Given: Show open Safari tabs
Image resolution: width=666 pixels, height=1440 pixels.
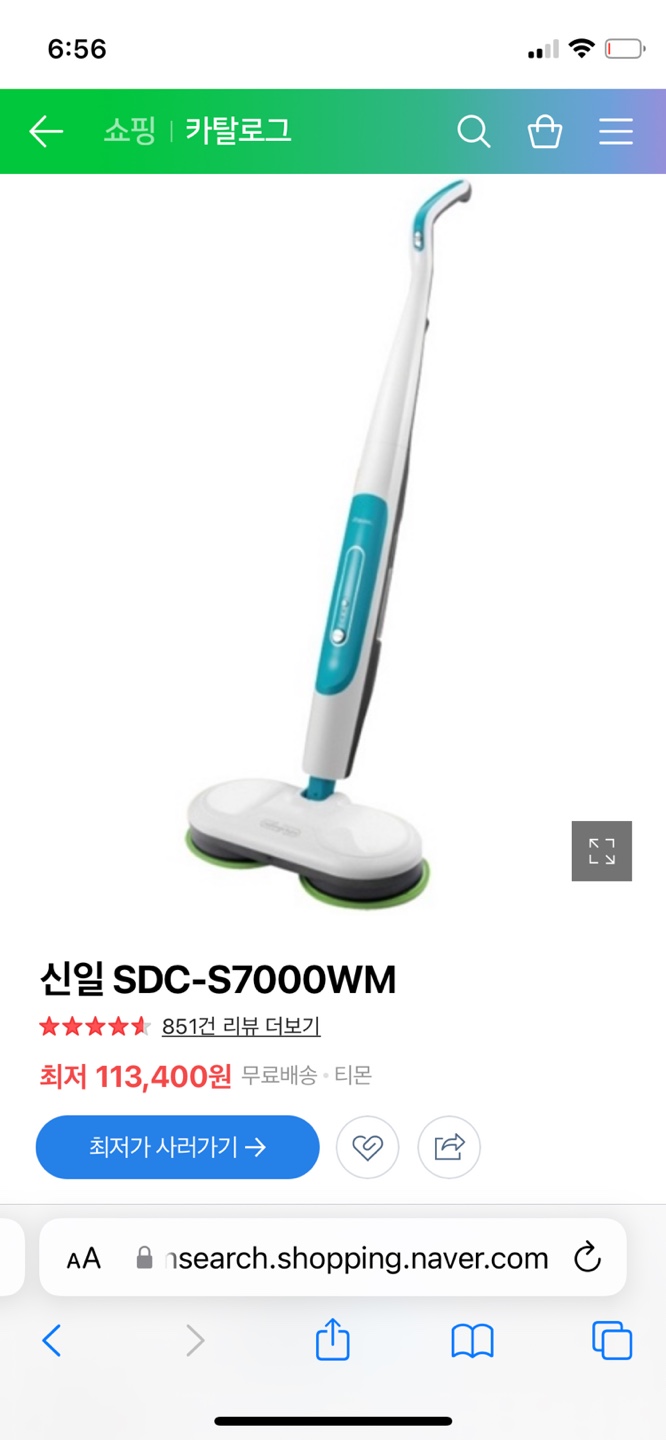Looking at the screenshot, I should 612,1340.
